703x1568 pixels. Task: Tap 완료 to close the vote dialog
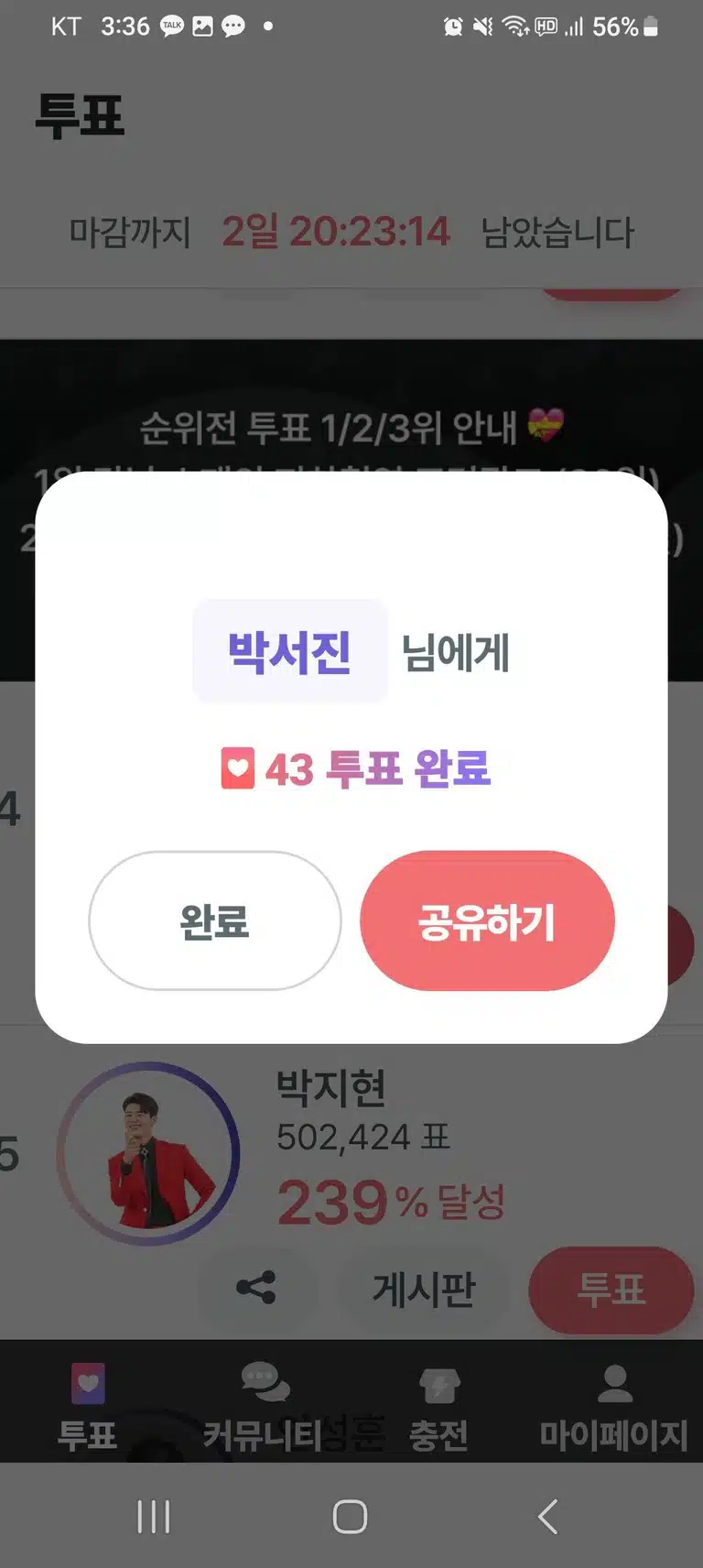point(215,920)
